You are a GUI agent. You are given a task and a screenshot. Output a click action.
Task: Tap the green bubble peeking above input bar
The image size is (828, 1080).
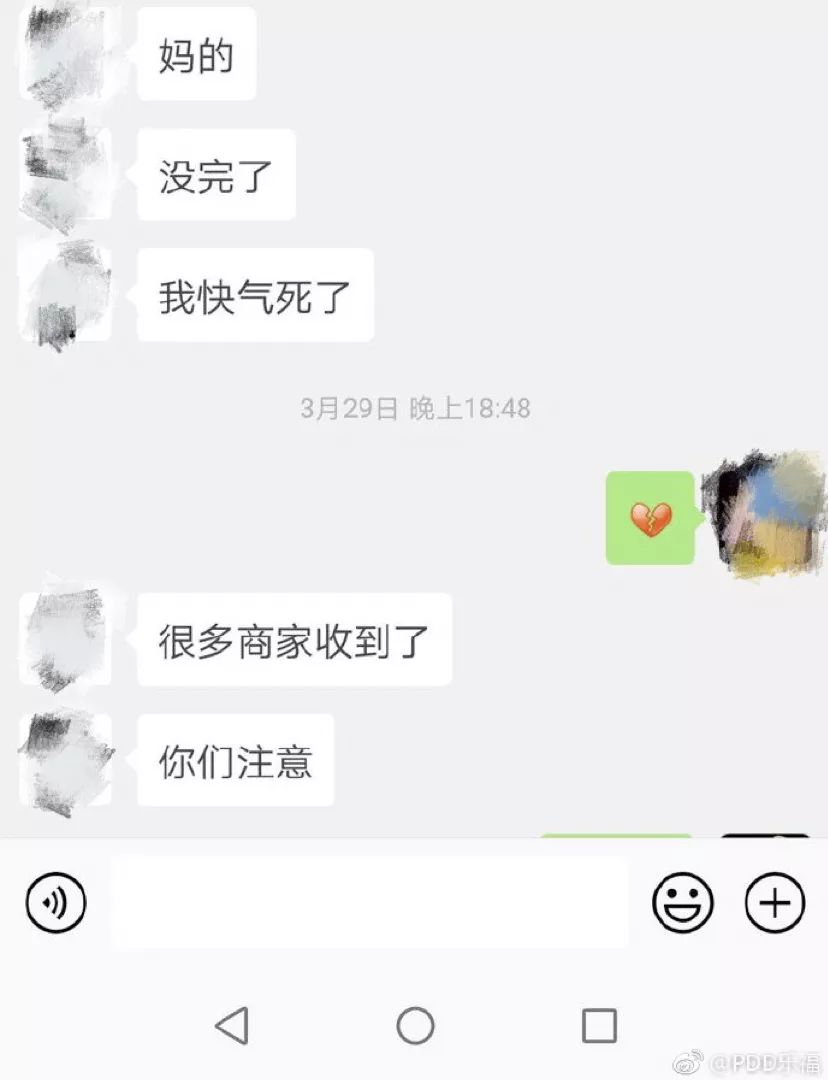(x=617, y=835)
